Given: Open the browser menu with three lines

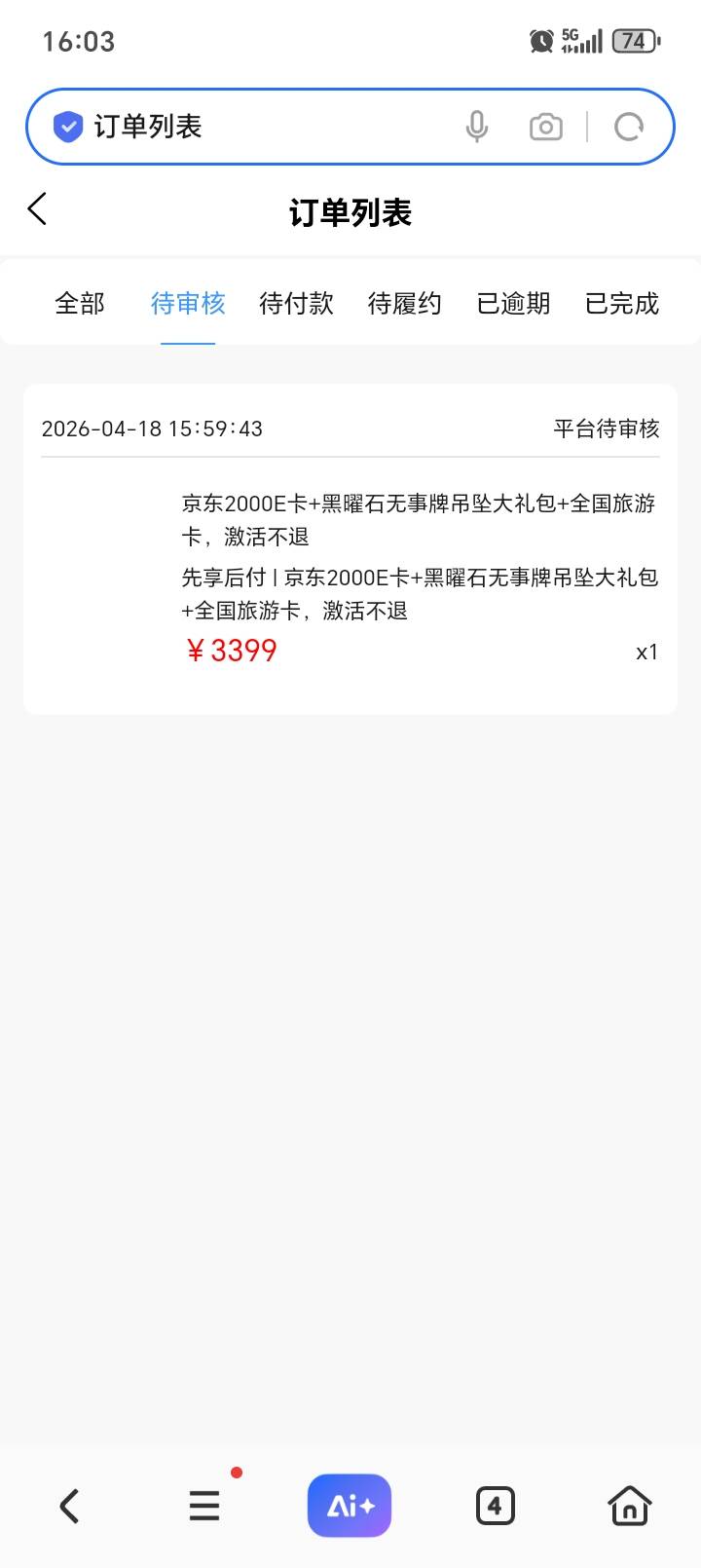Looking at the screenshot, I should click(x=204, y=1506).
